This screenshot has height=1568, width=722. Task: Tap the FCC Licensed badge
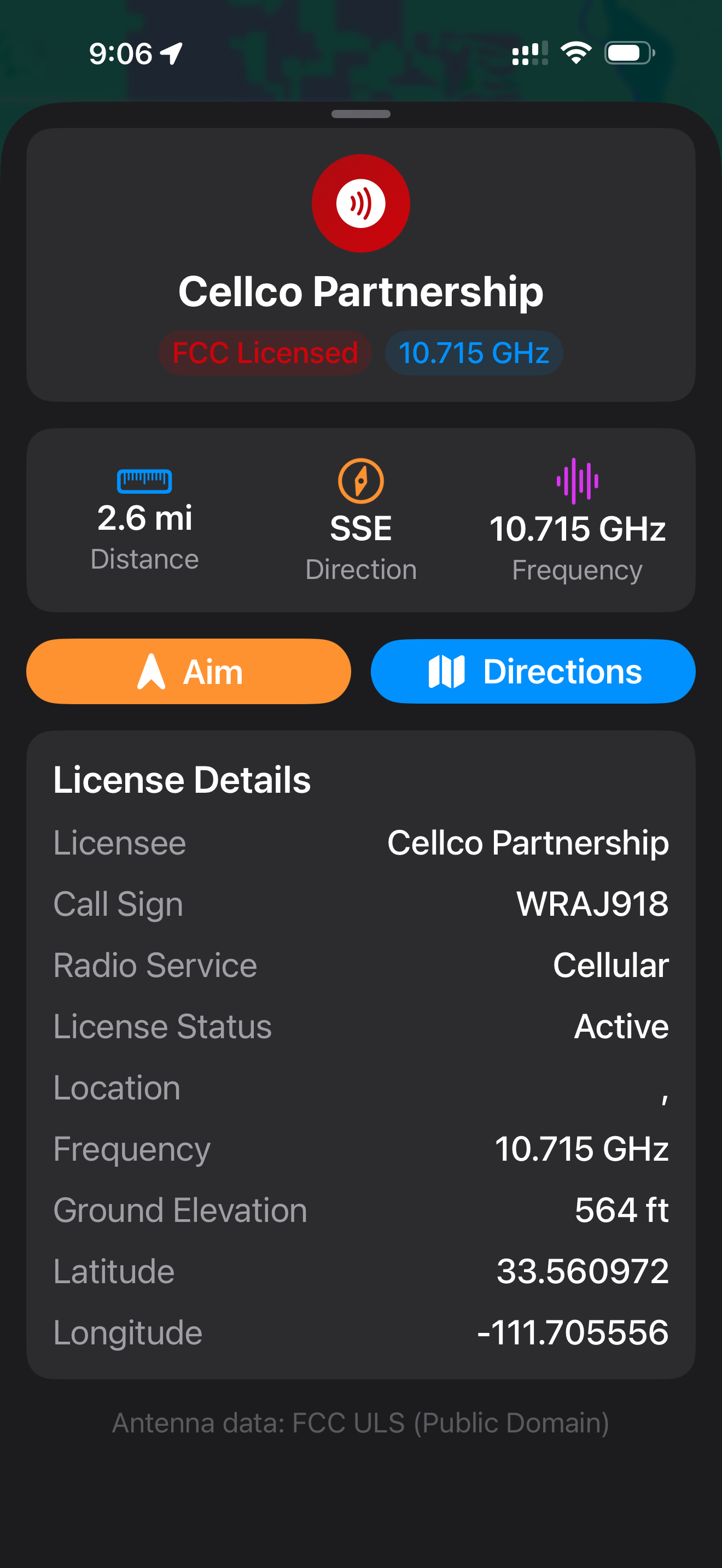point(265,353)
